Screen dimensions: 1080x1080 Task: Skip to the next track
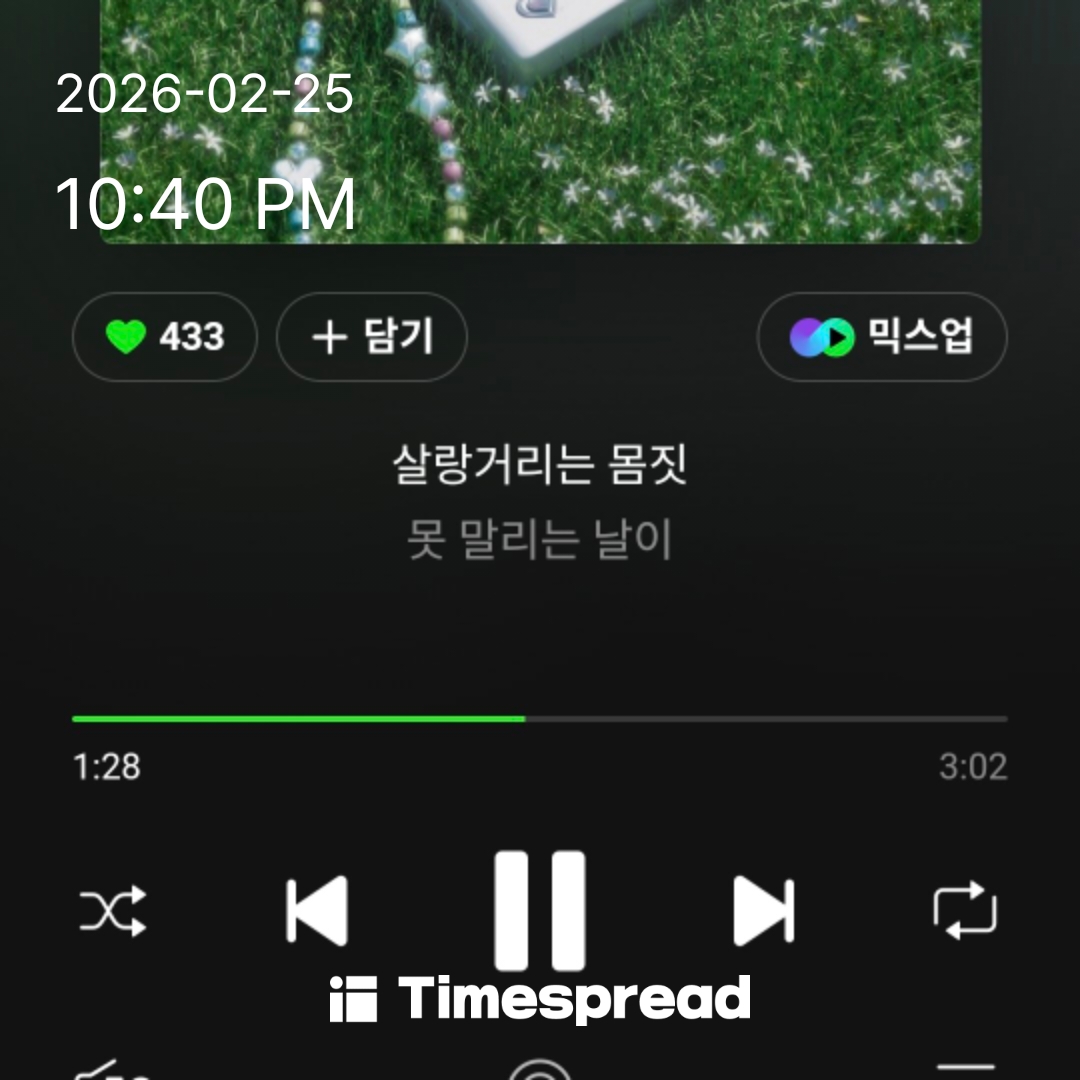[x=763, y=910]
